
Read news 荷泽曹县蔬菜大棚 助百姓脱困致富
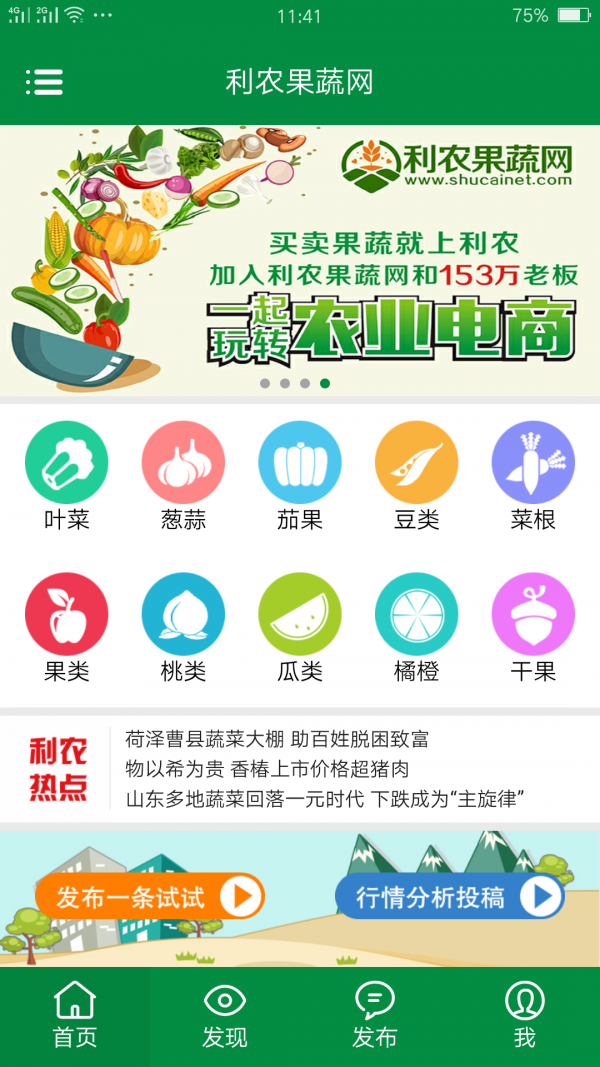[277, 740]
